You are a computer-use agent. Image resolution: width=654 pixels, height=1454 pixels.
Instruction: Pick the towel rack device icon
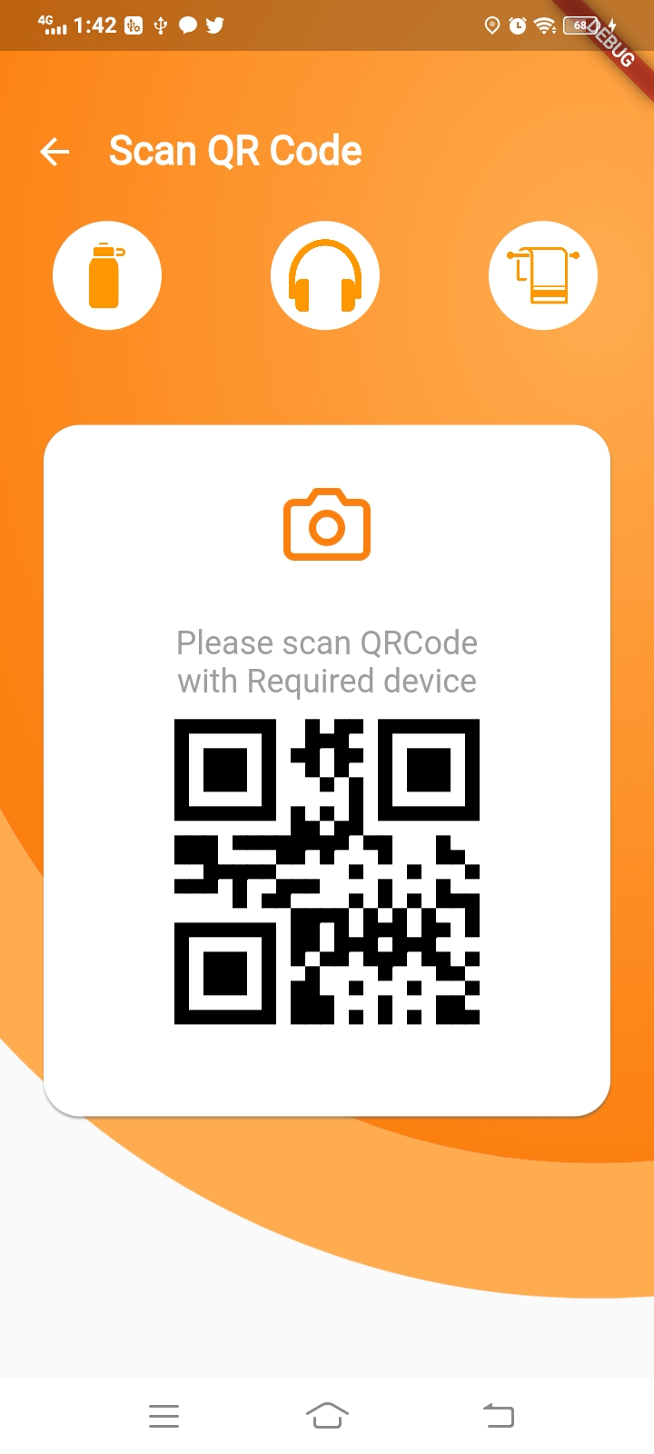point(543,275)
